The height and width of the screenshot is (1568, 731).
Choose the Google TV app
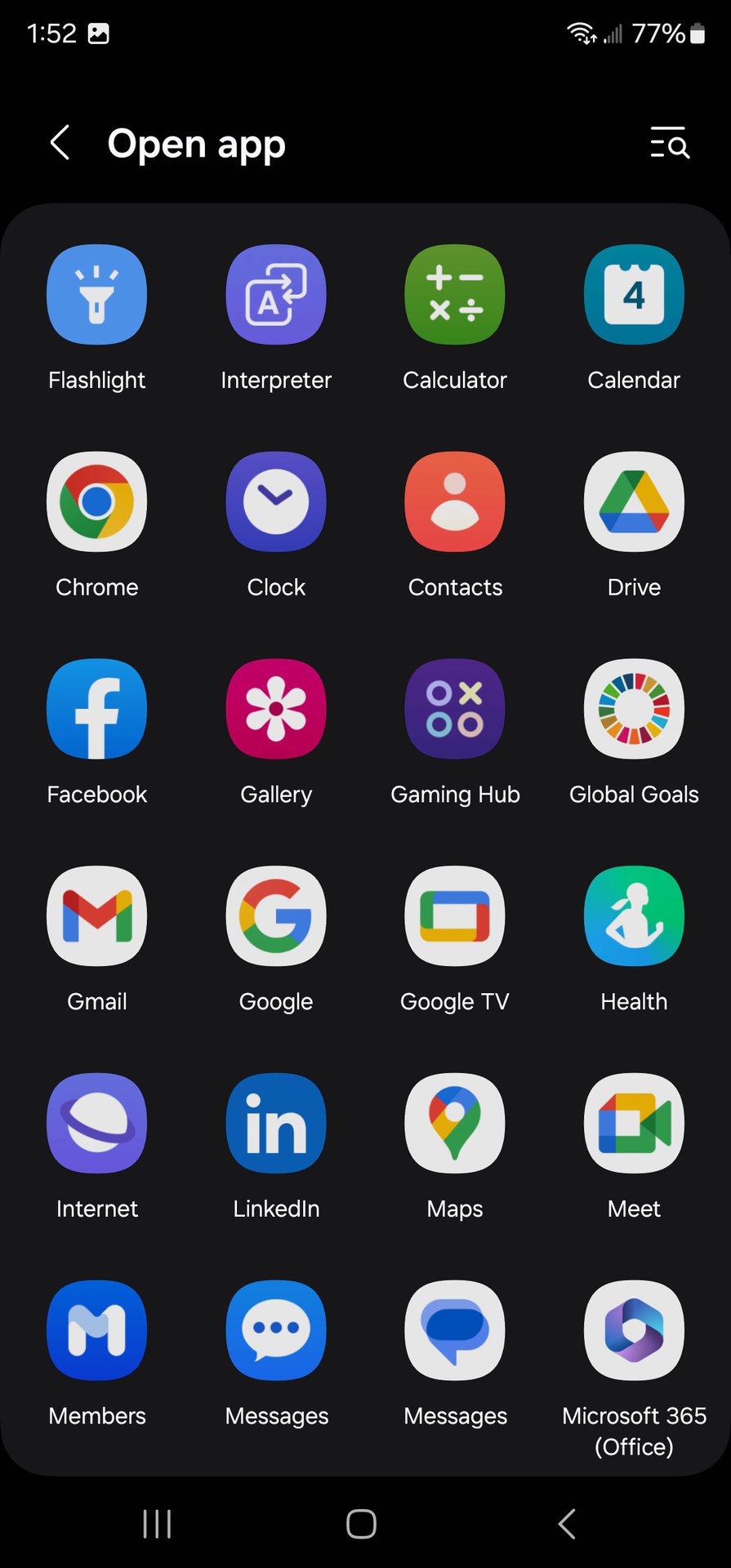tap(455, 916)
